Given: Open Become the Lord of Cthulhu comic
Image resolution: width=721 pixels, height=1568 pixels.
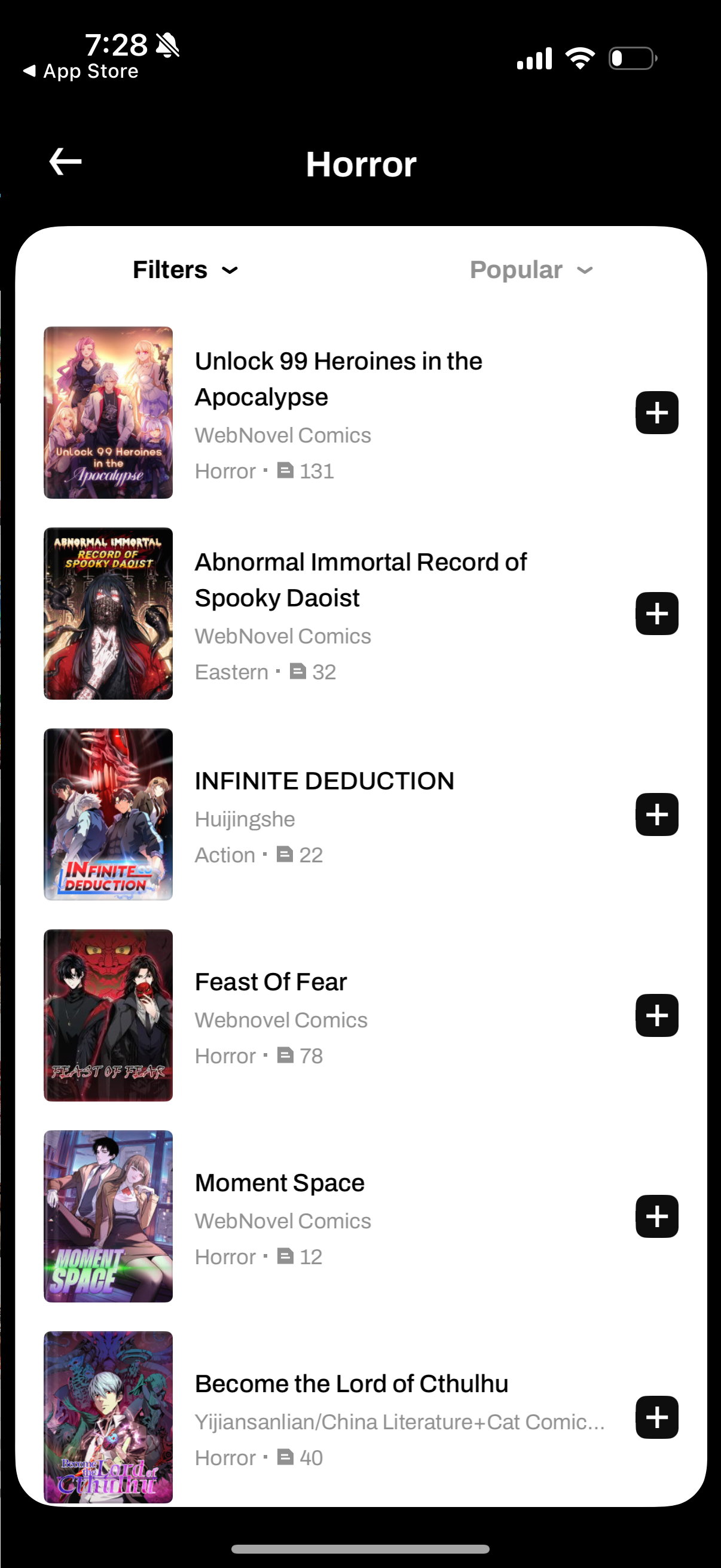Looking at the screenshot, I should pyautogui.click(x=351, y=1384).
